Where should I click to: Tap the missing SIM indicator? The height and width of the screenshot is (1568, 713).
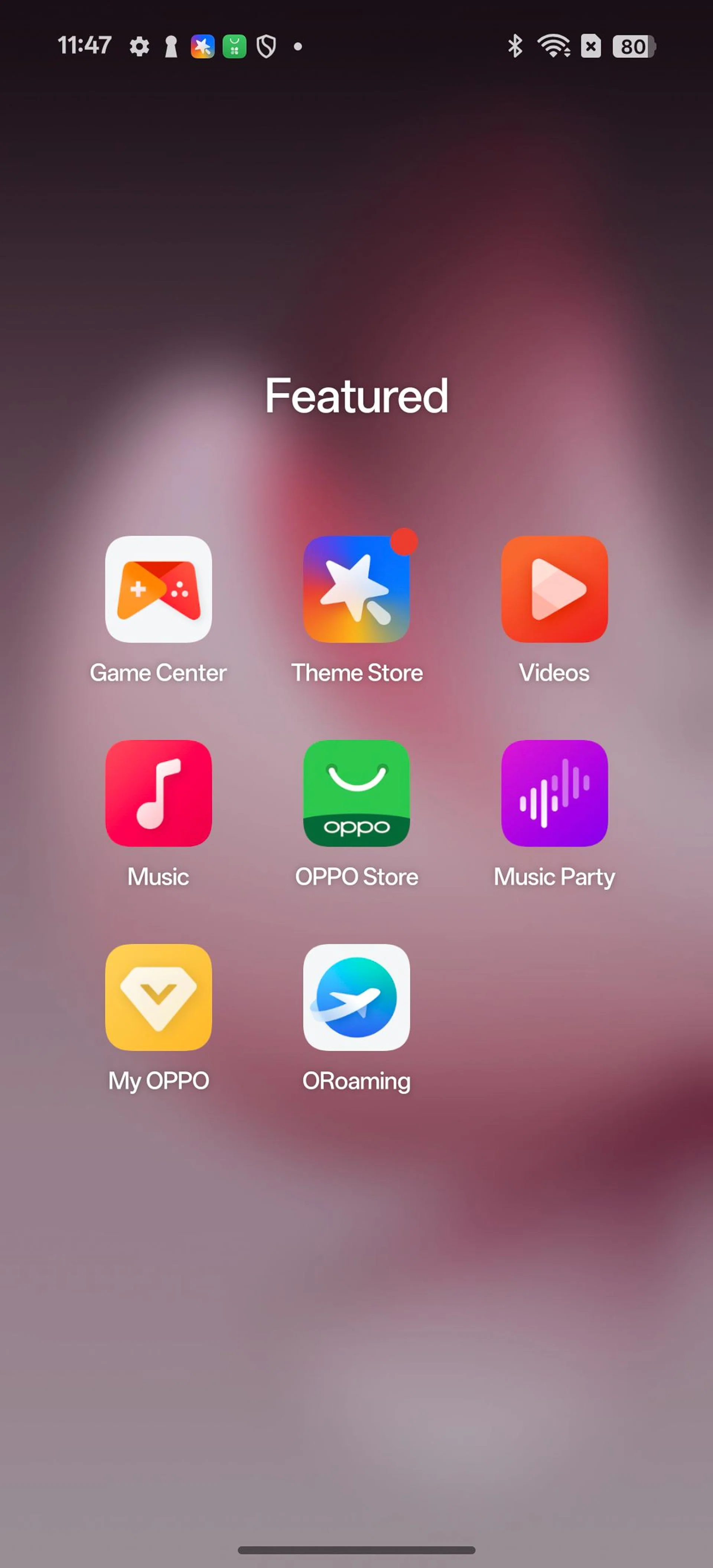click(589, 45)
